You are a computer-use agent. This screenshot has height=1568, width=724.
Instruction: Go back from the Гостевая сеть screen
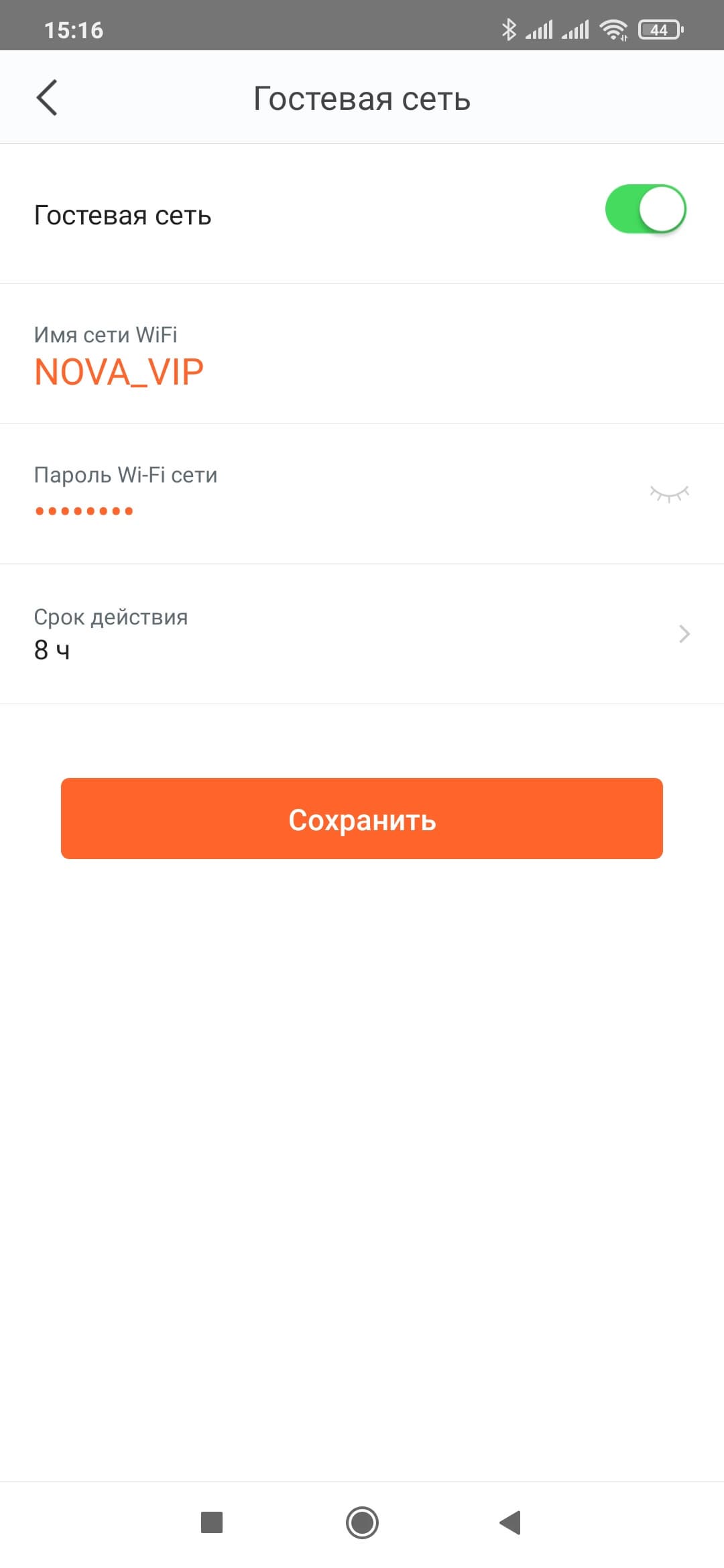pos(47,98)
